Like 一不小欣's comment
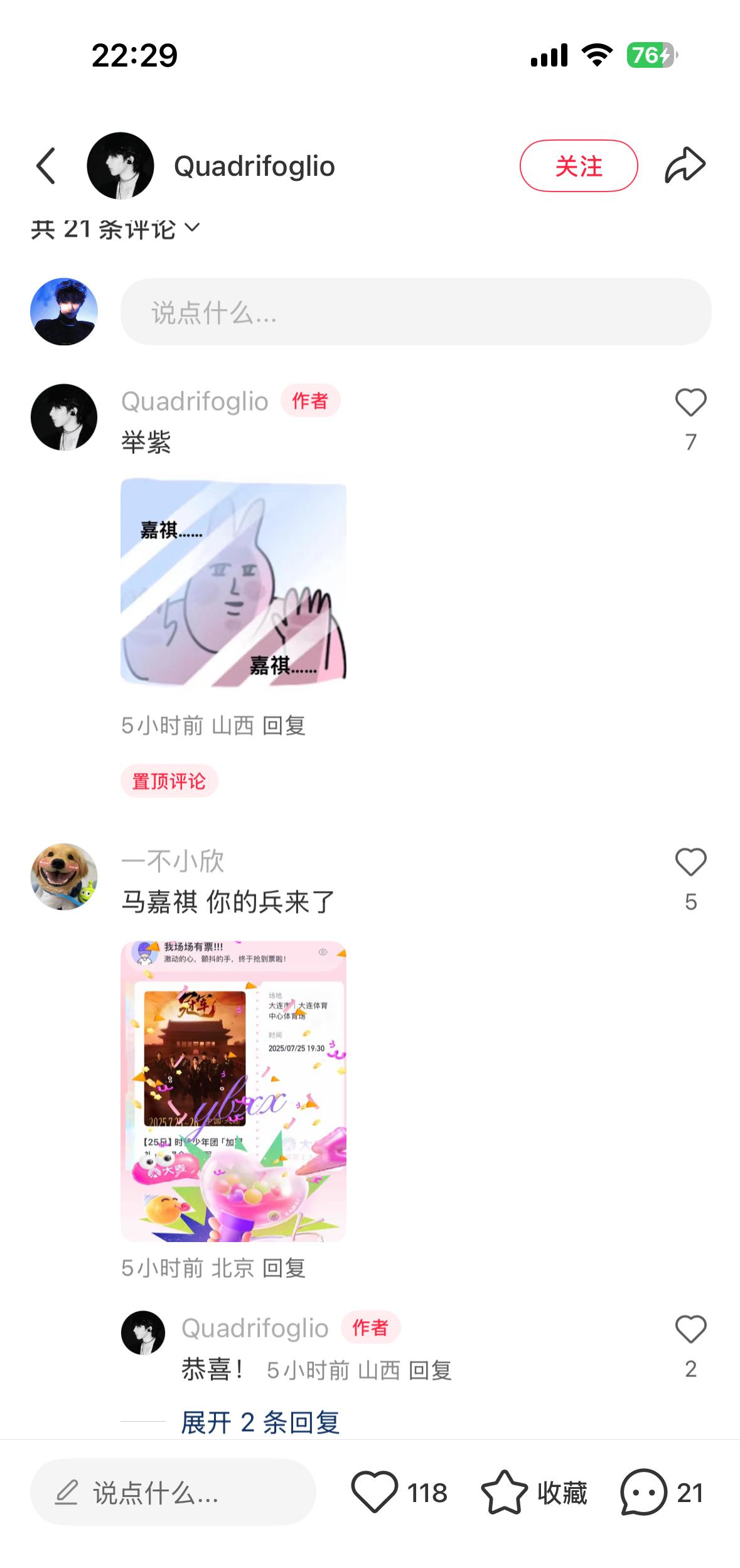Viewport: 740px width, 1568px height. coord(690,862)
